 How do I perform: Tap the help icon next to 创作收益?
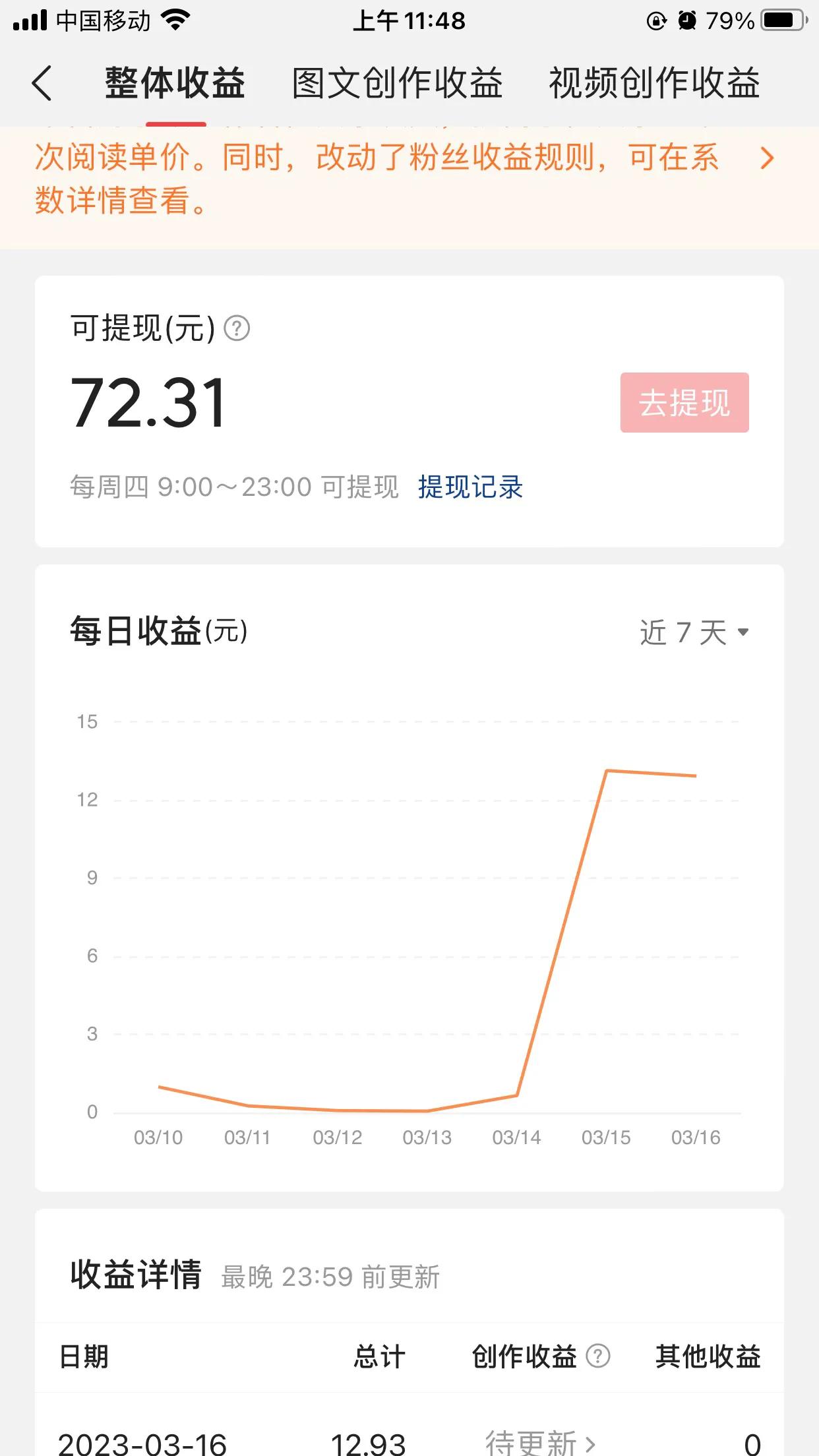click(x=598, y=1356)
